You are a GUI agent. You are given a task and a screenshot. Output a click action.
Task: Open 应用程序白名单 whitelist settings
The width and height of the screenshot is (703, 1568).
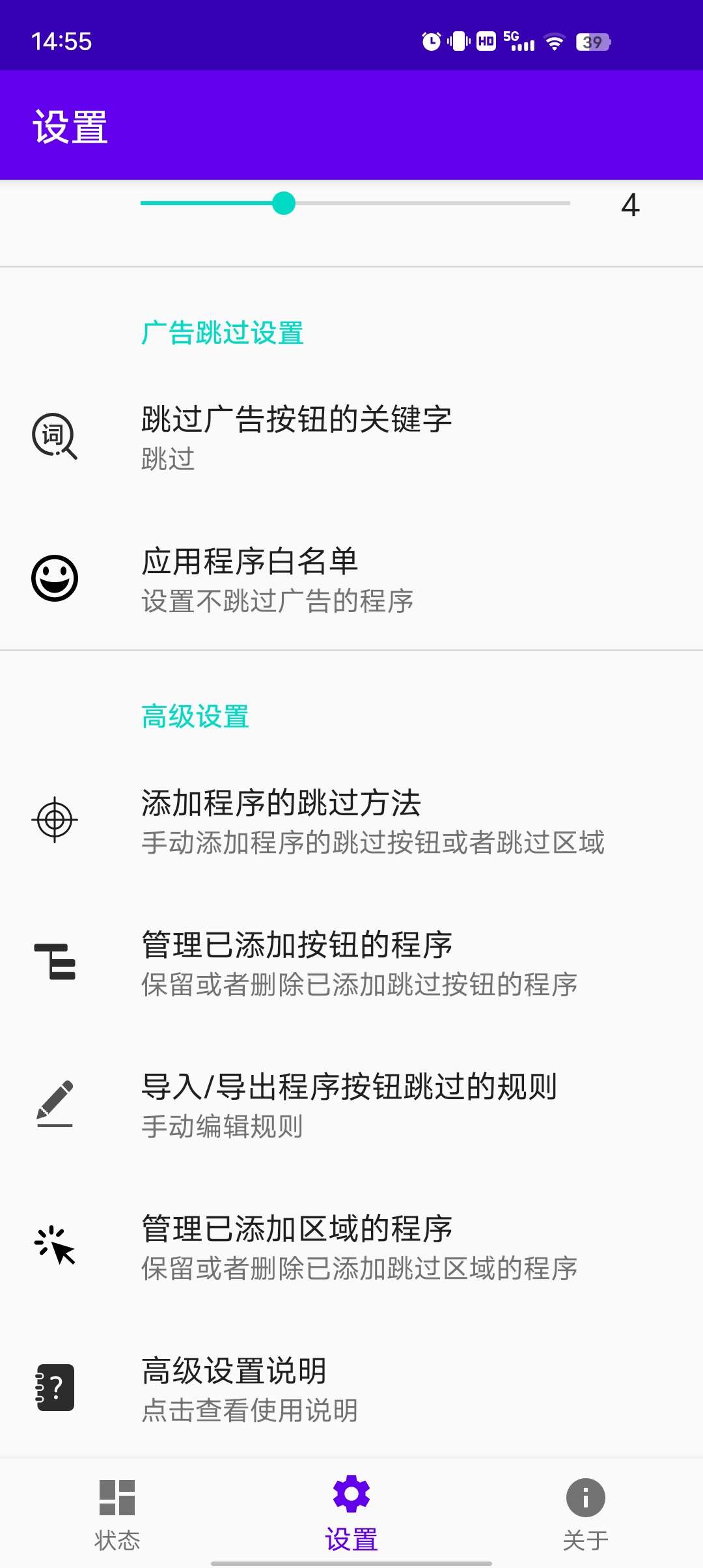click(x=351, y=579)
